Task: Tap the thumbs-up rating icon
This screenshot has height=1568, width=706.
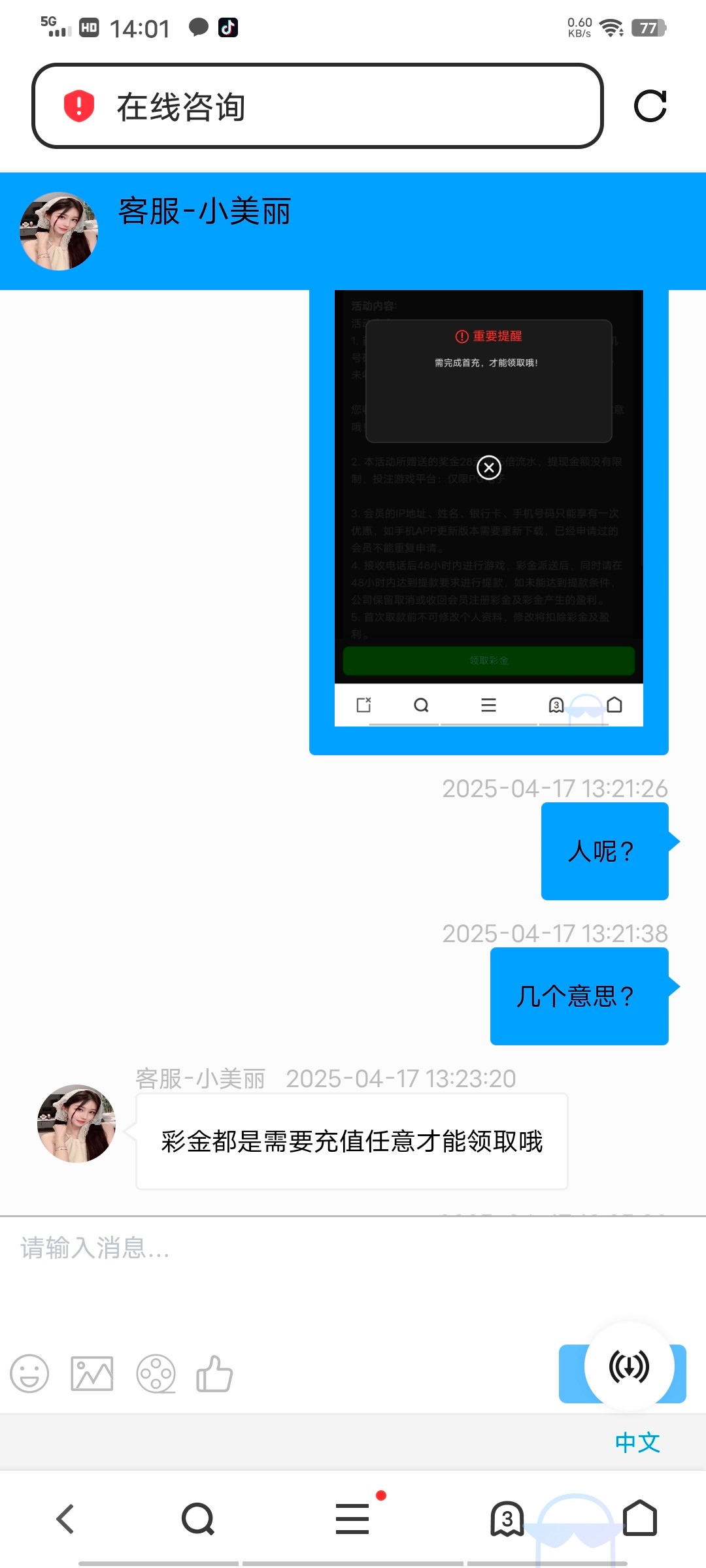Action: tap(214, 1373)
